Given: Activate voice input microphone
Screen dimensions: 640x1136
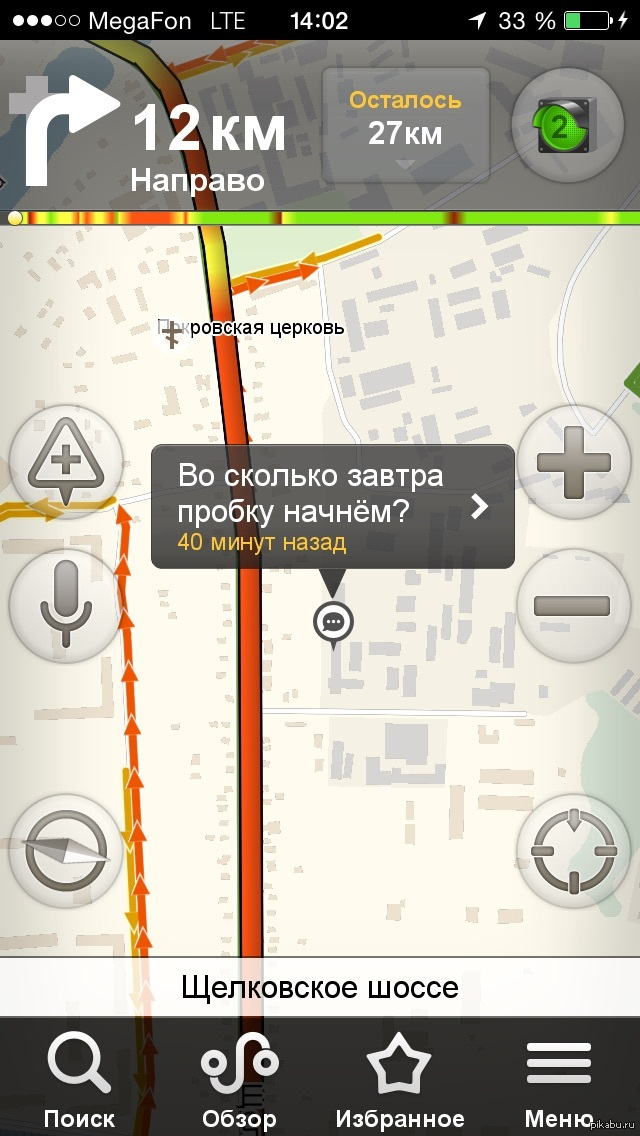Looking at the screenshot, I should [66, 604].
